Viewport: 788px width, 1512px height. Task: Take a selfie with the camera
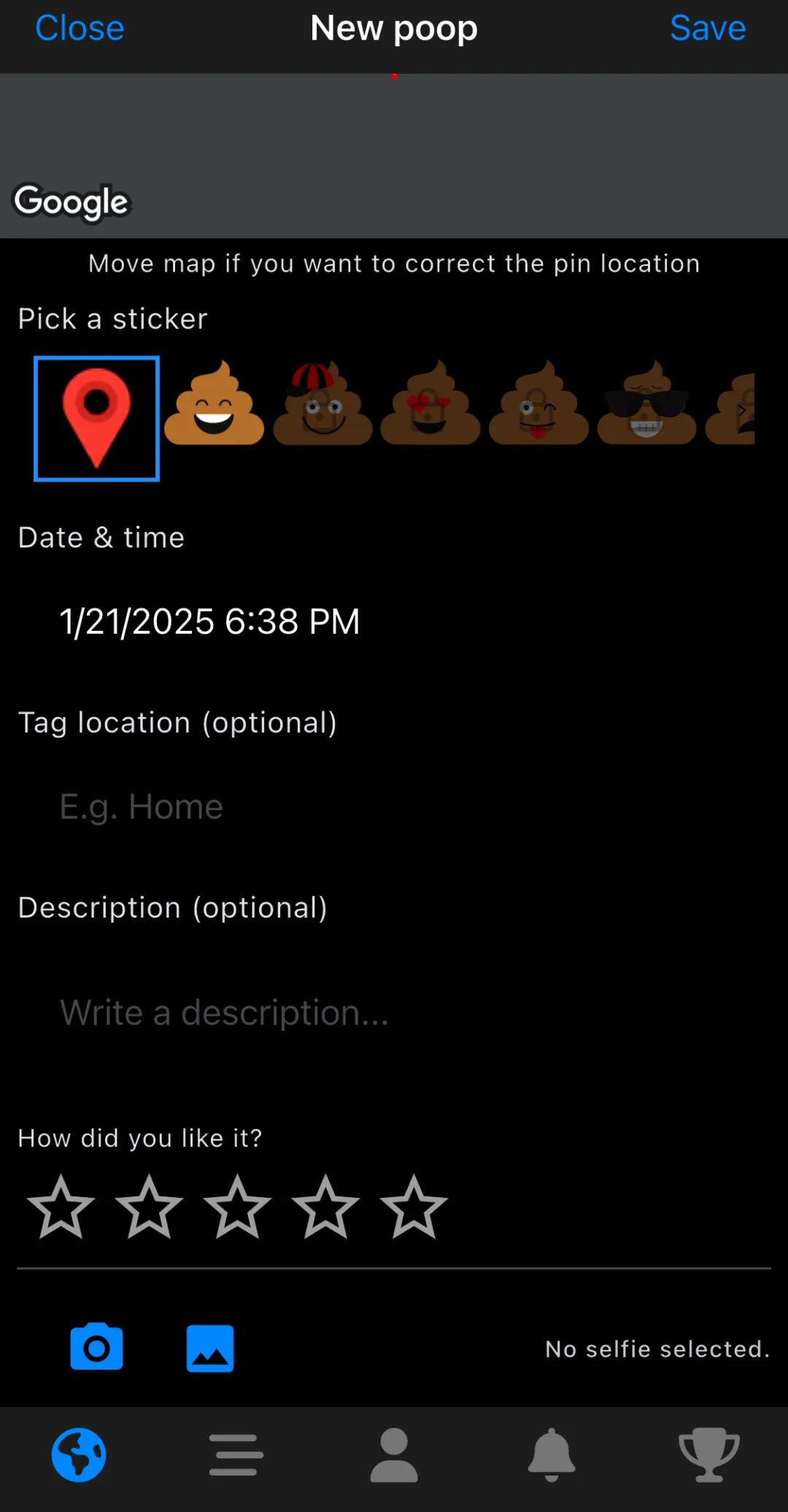click(96, 1347)
